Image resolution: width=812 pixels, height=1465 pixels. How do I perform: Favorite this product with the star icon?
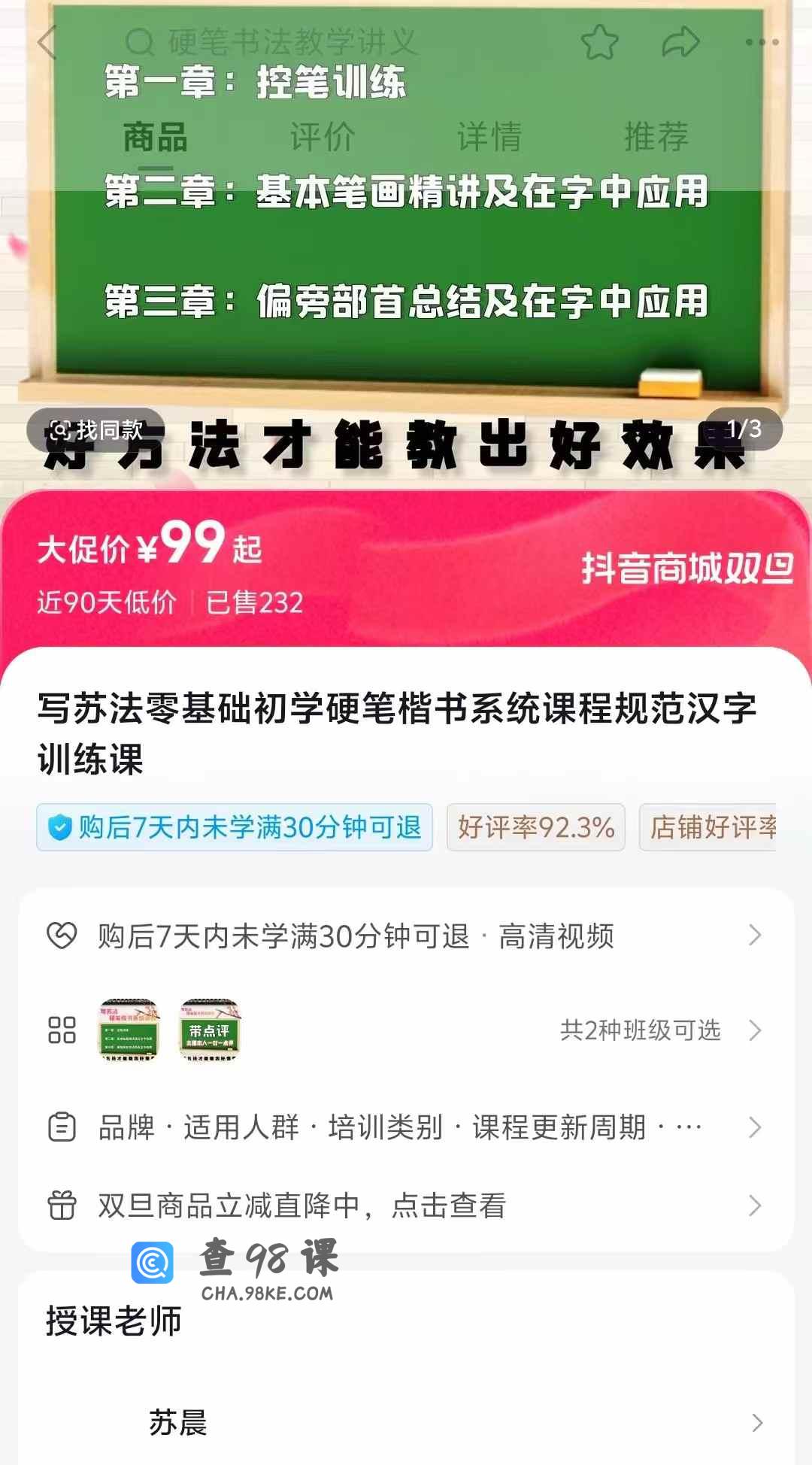tap(600, 42)
